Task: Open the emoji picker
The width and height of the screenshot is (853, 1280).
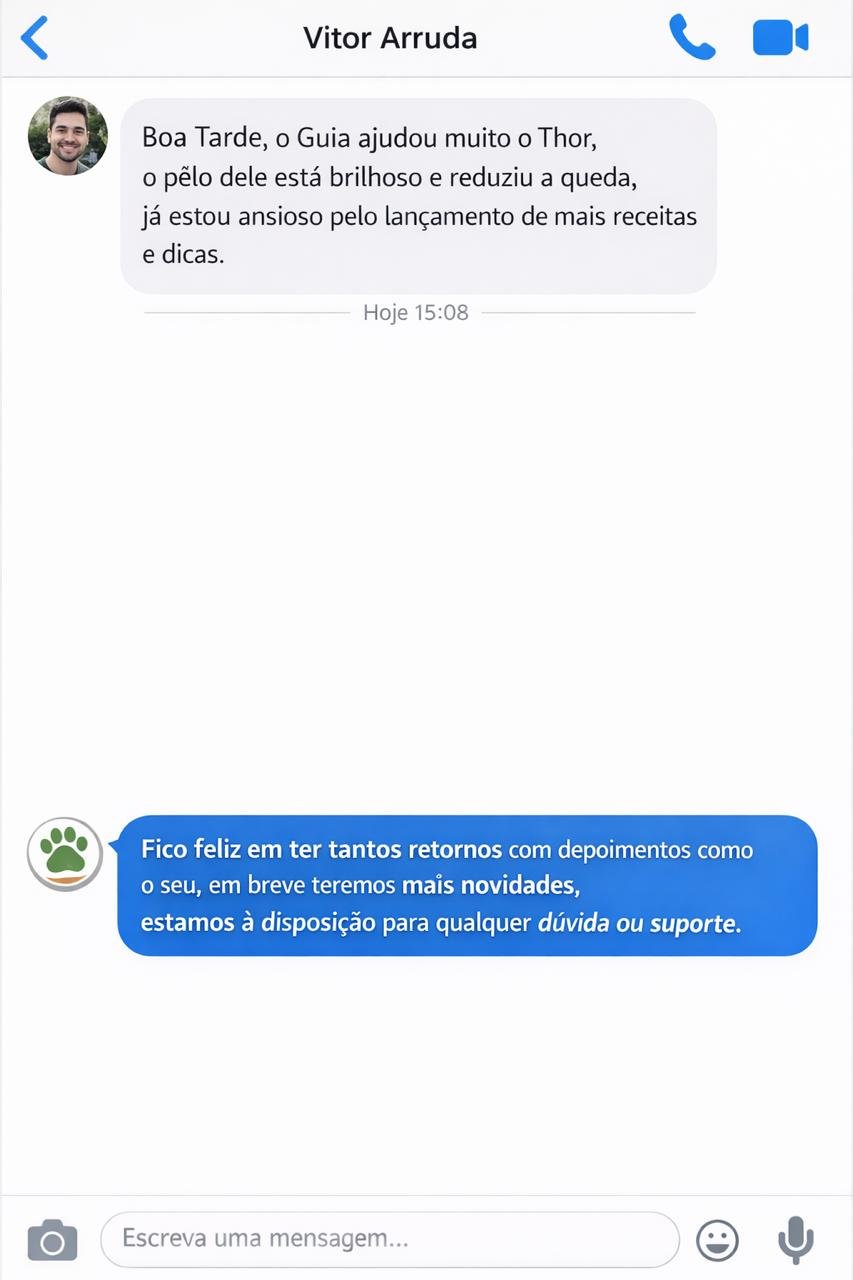Action: coord(717,1240)
